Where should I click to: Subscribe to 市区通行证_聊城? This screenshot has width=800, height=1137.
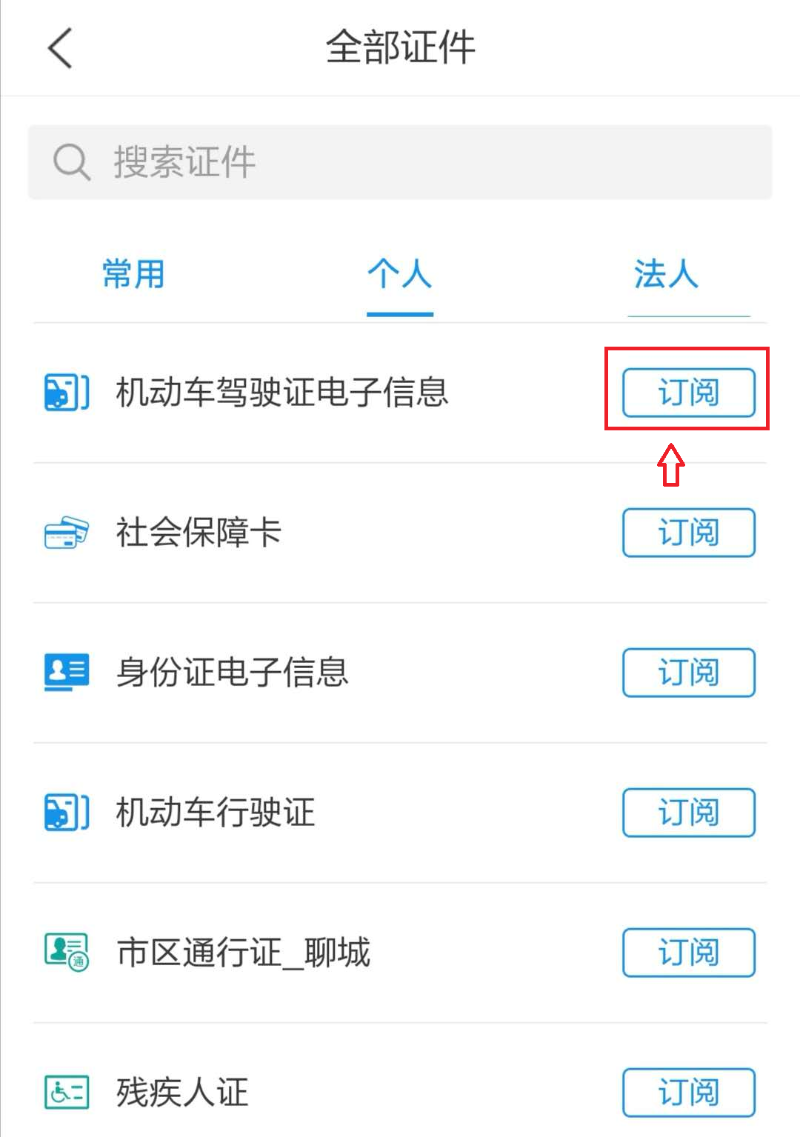(x=688, y=952)
